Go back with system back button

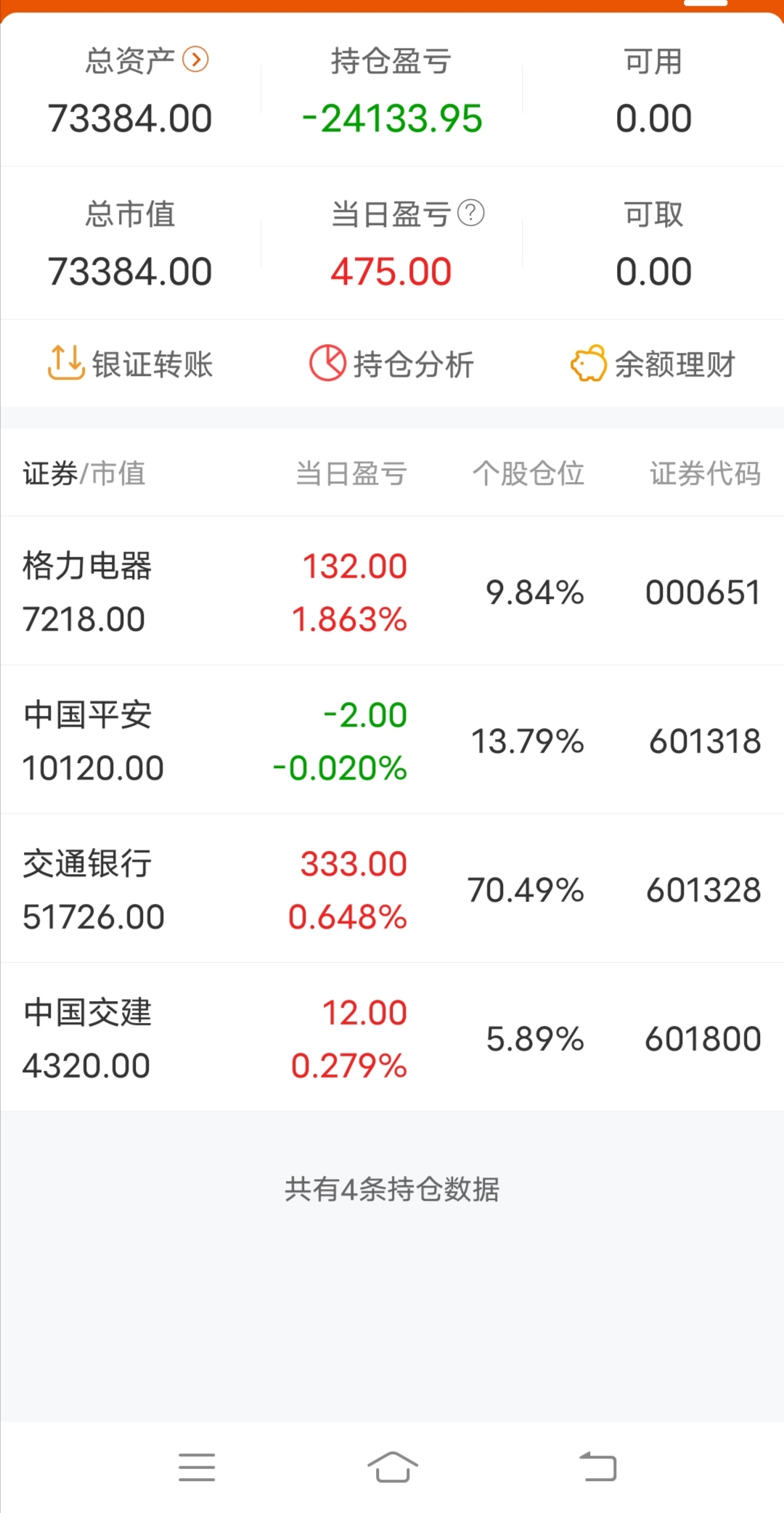pyautogui.click(x=597, y=1467)
